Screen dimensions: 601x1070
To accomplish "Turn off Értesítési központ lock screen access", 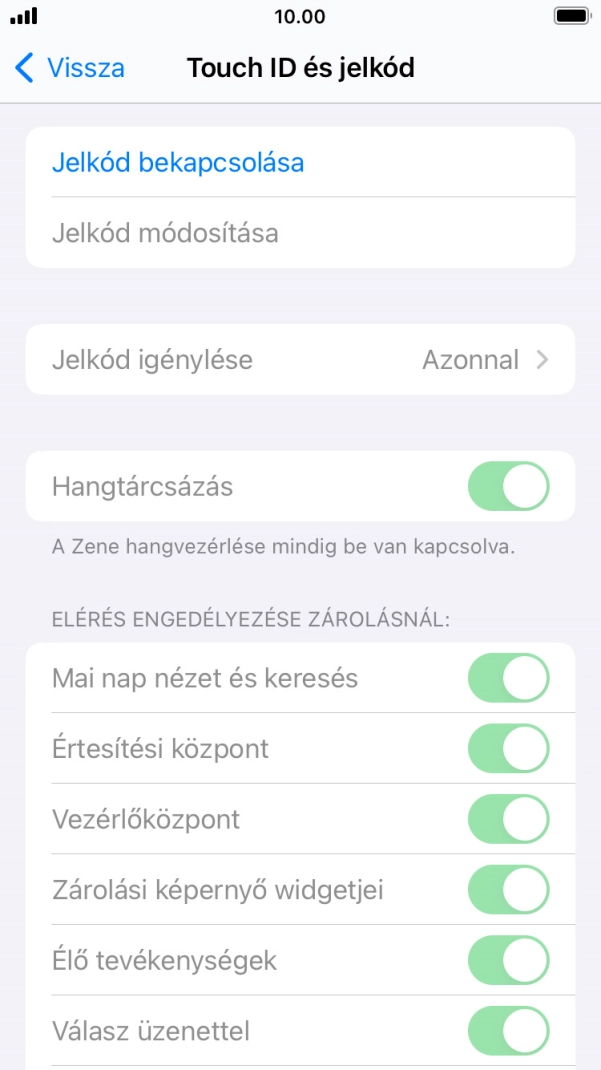I will [x=508, y=749].
